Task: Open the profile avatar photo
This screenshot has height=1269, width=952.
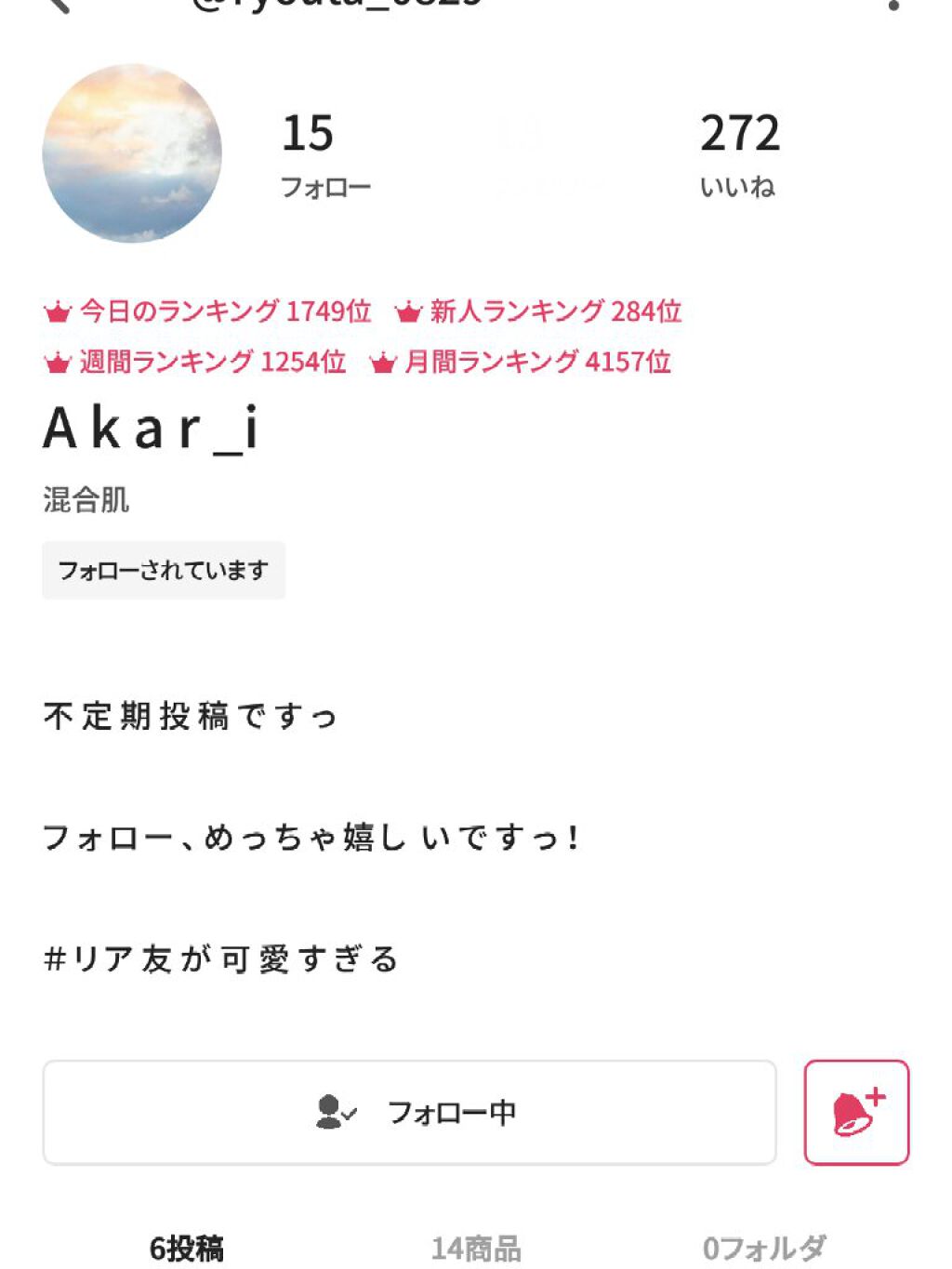Action: 134,152
